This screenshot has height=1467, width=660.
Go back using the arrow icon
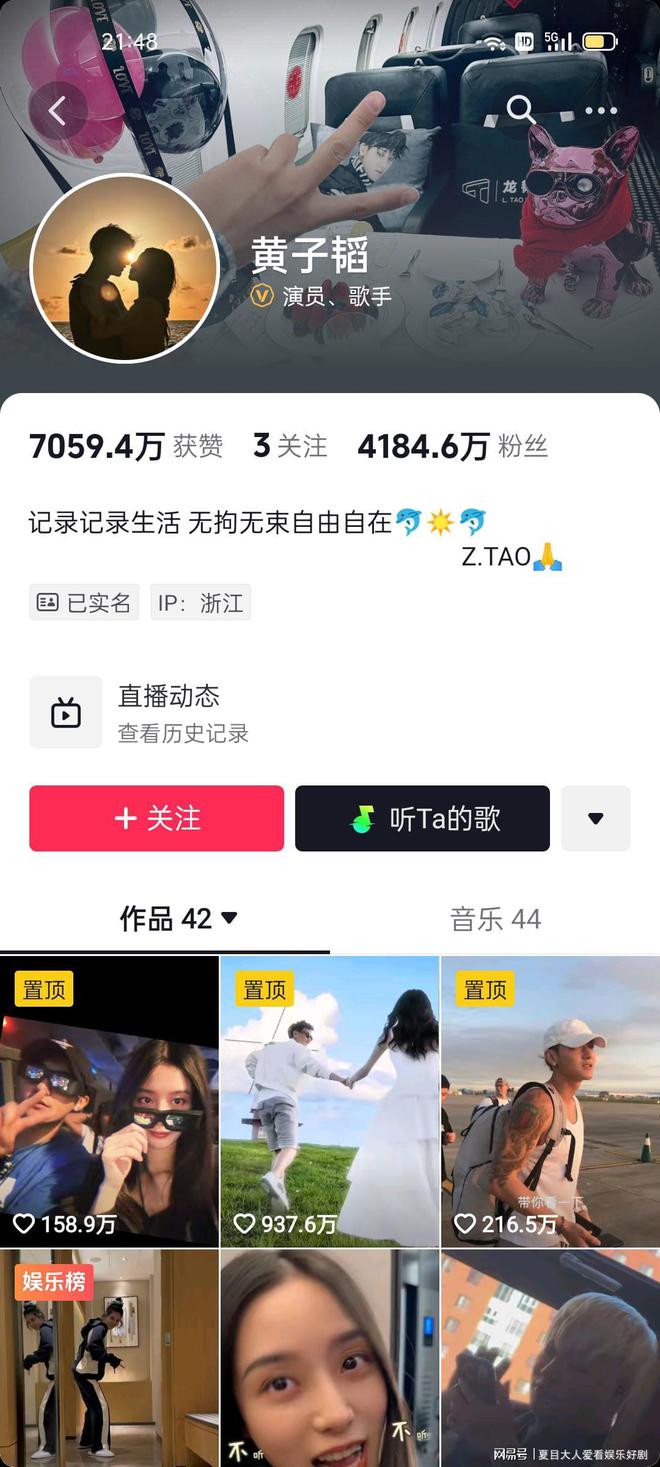pos(57,111)
